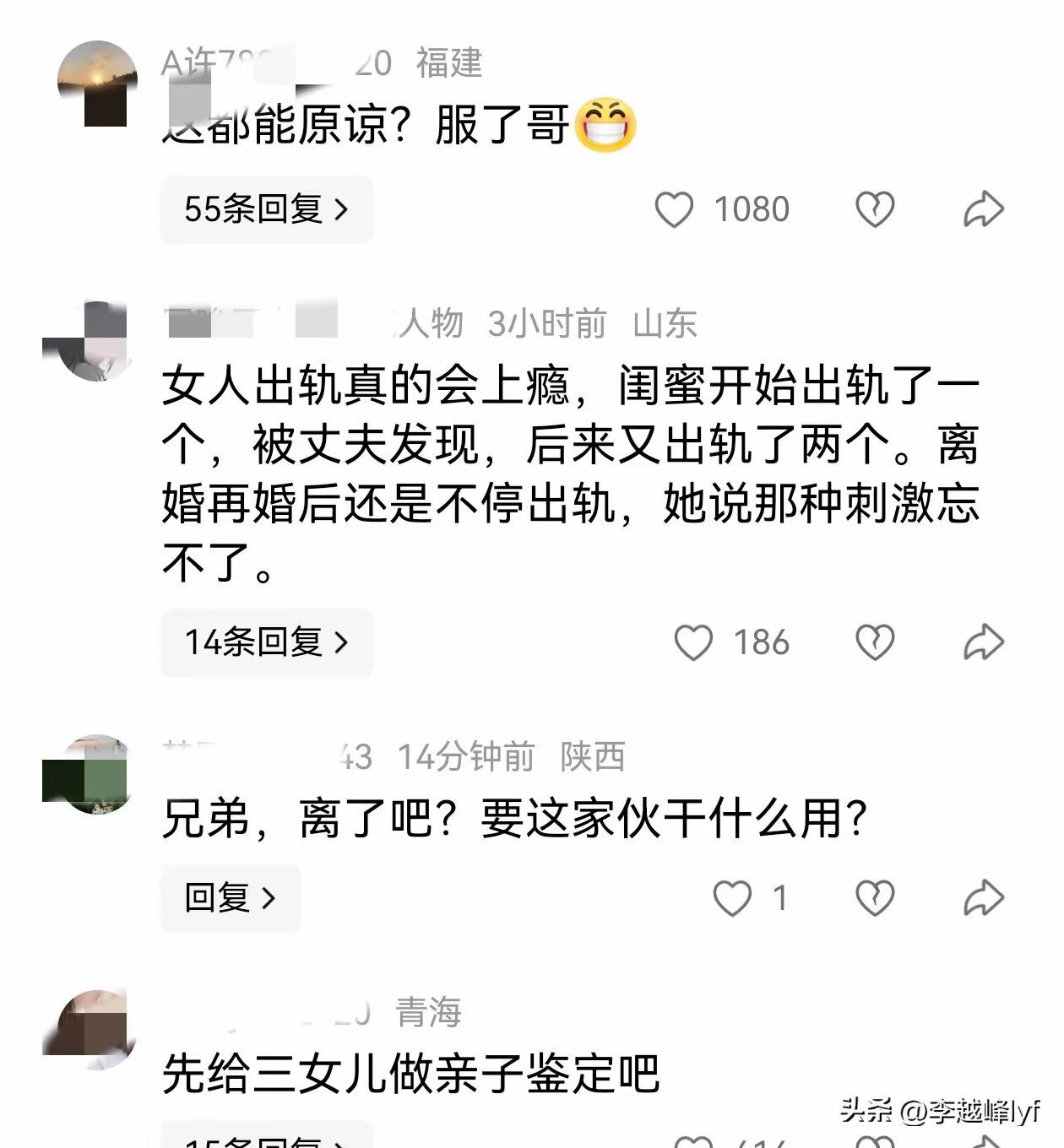Dislike the comment with 186 likes

pos(875,642)
